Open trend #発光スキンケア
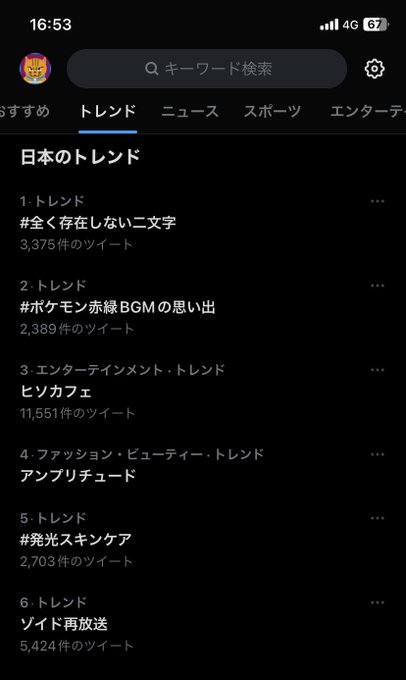This screenshot has width=406, height=680. [x=203, y=540]
